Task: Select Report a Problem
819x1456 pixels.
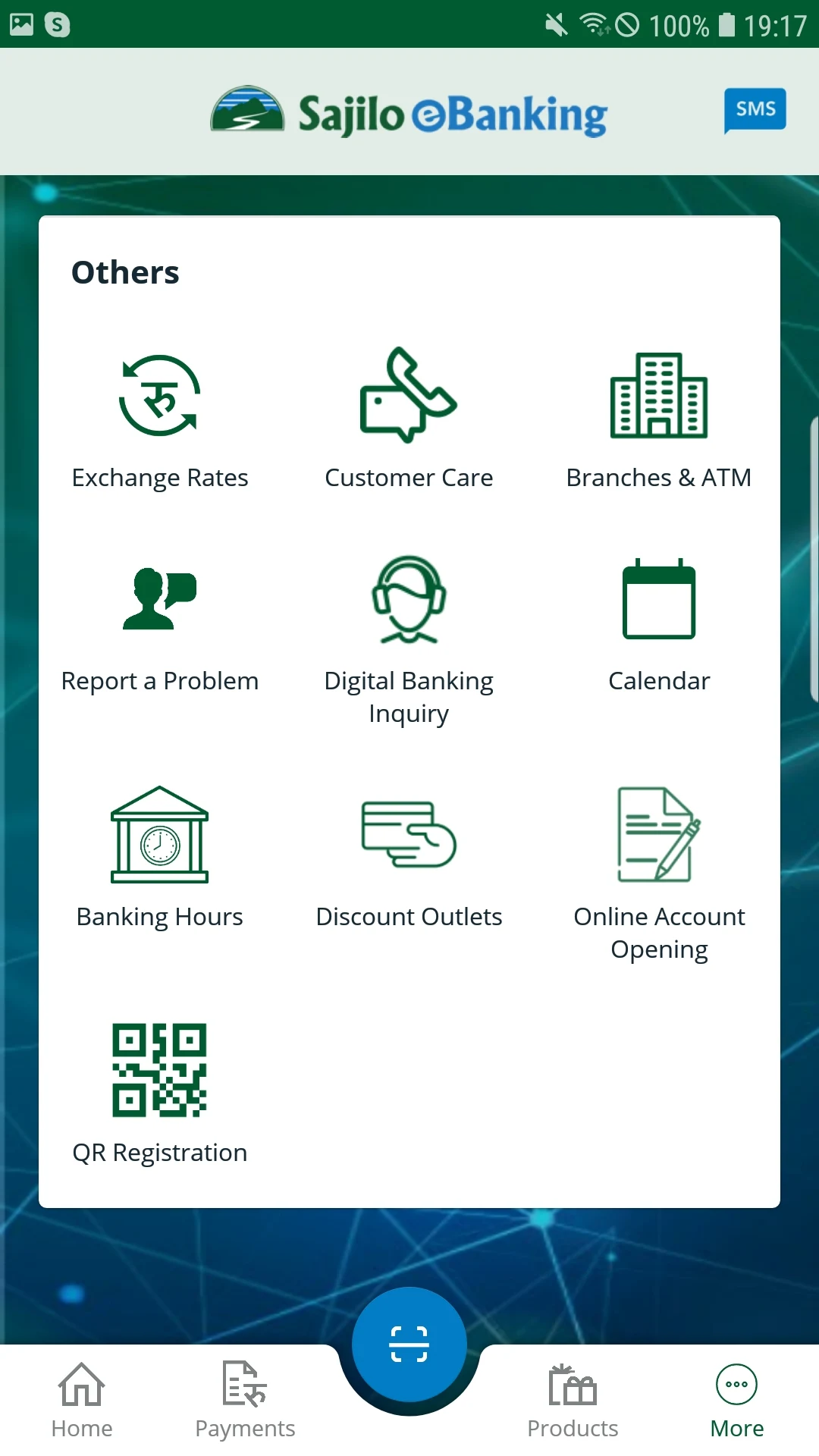Action: point(160,630)
